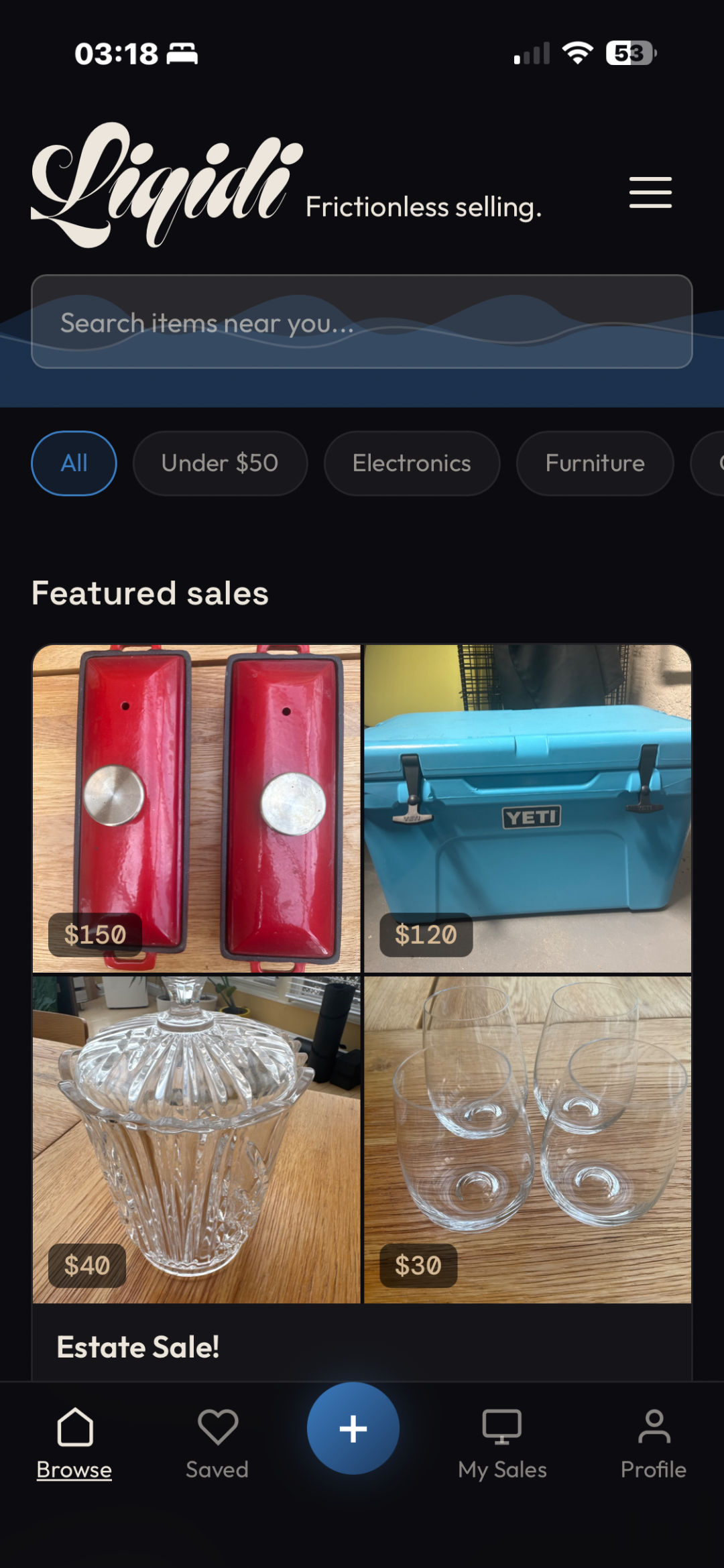View the $30 stemless glasses listing
724x1568 pixels.
point(528,1140)
